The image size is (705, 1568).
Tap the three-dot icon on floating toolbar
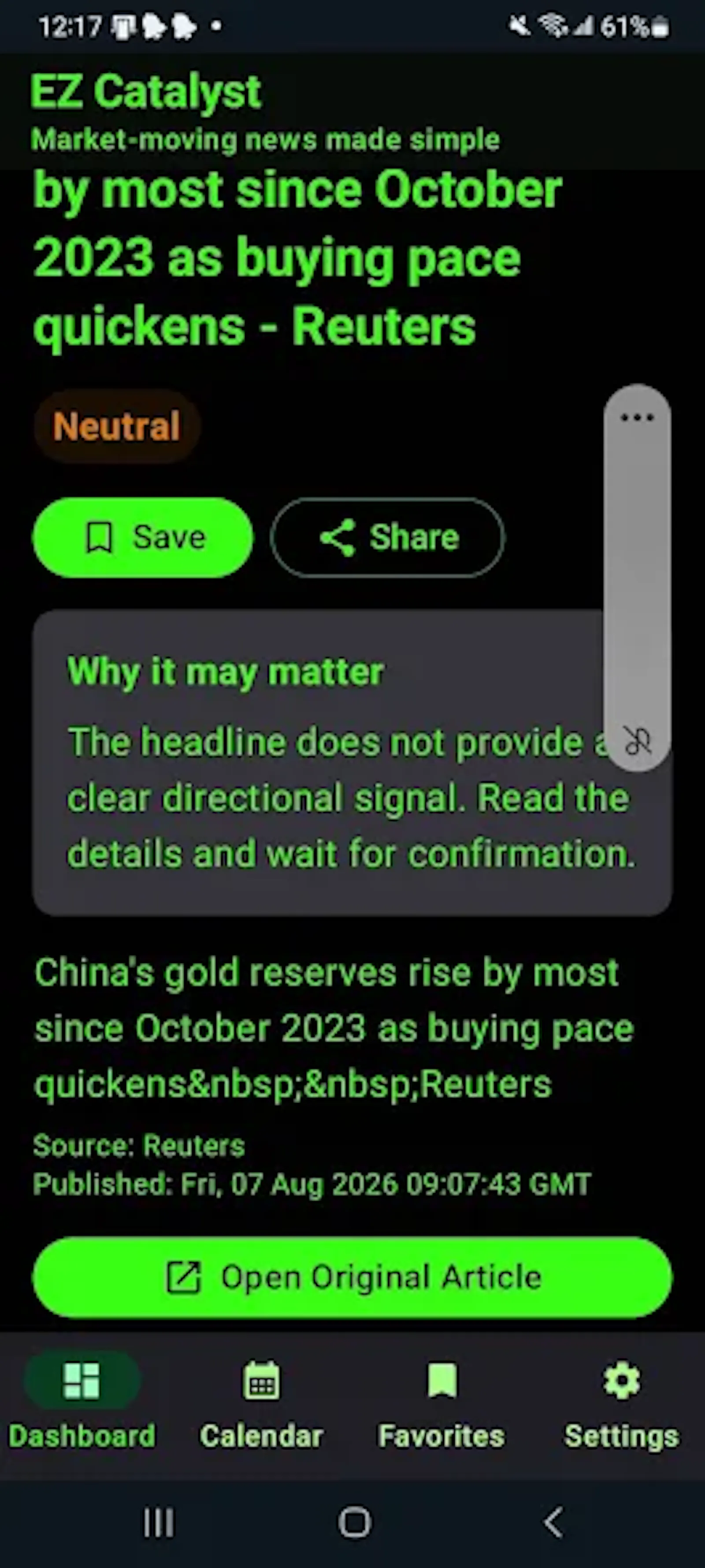[x=637, y=417]
